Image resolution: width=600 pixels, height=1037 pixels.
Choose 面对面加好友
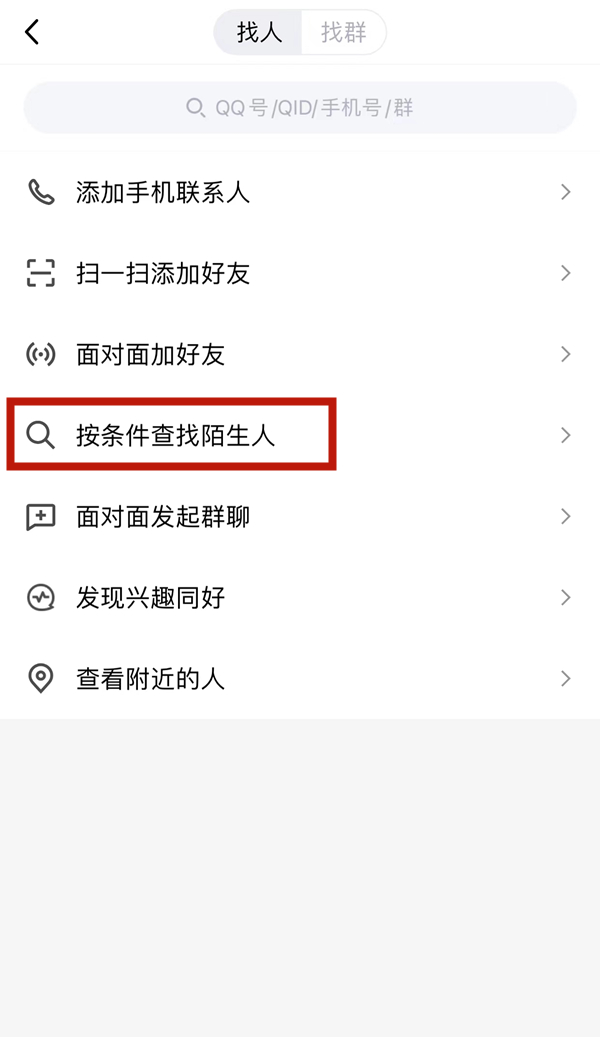300,354
